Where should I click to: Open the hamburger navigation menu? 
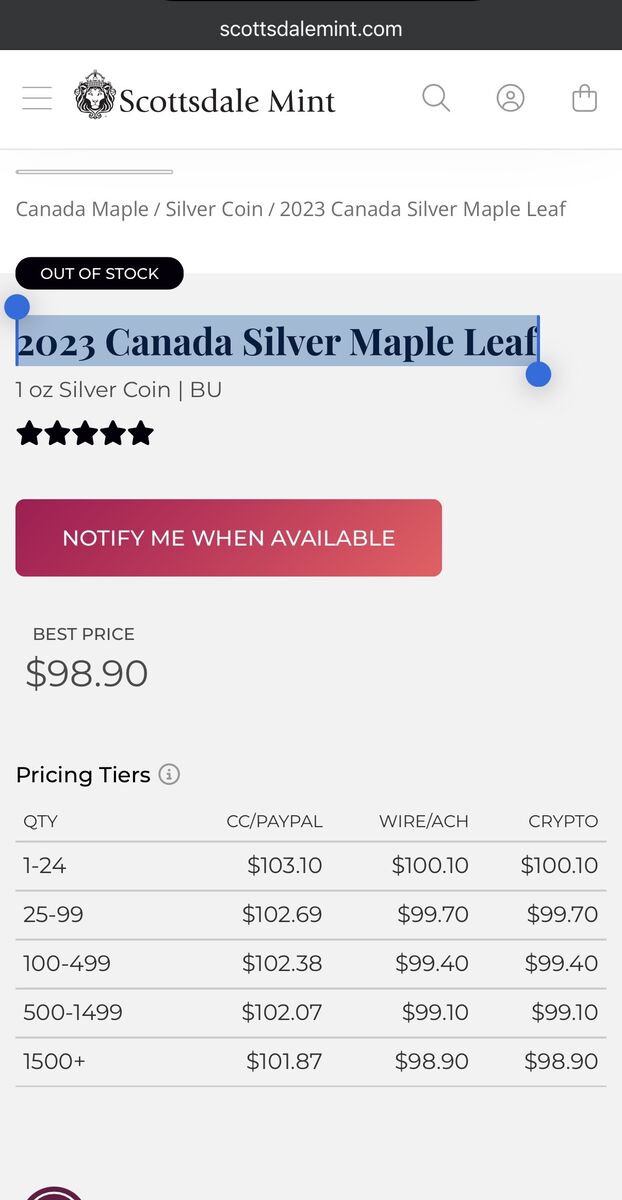(37, 98)
